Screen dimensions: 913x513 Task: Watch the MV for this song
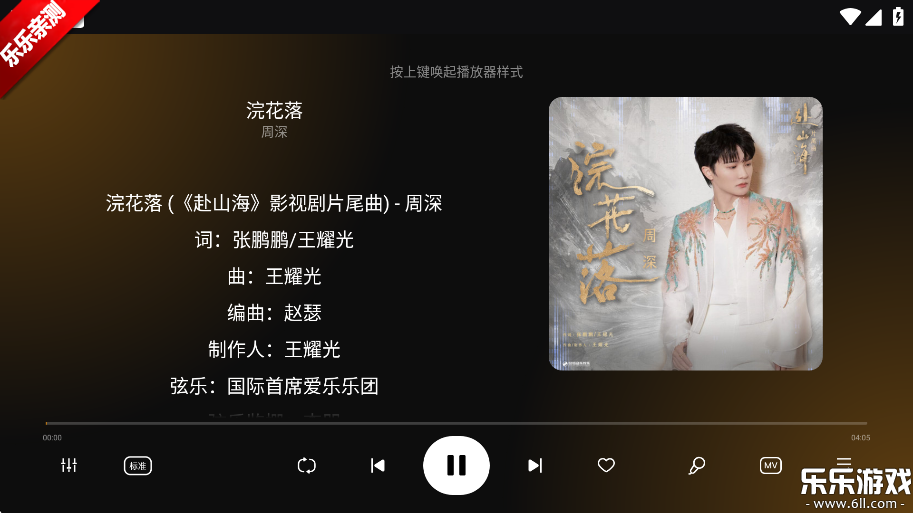[x=770, y=465]
